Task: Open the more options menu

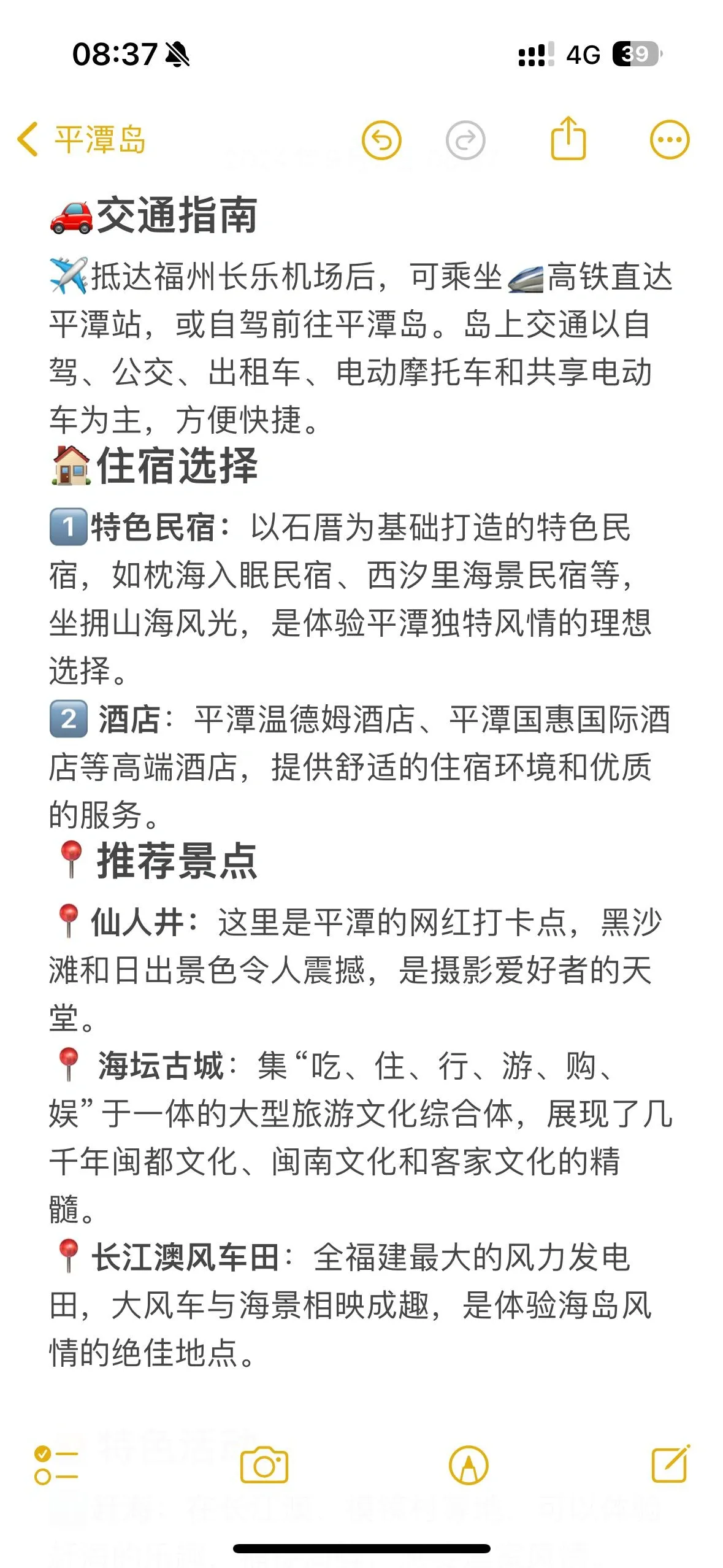Action: click(669, 140)
